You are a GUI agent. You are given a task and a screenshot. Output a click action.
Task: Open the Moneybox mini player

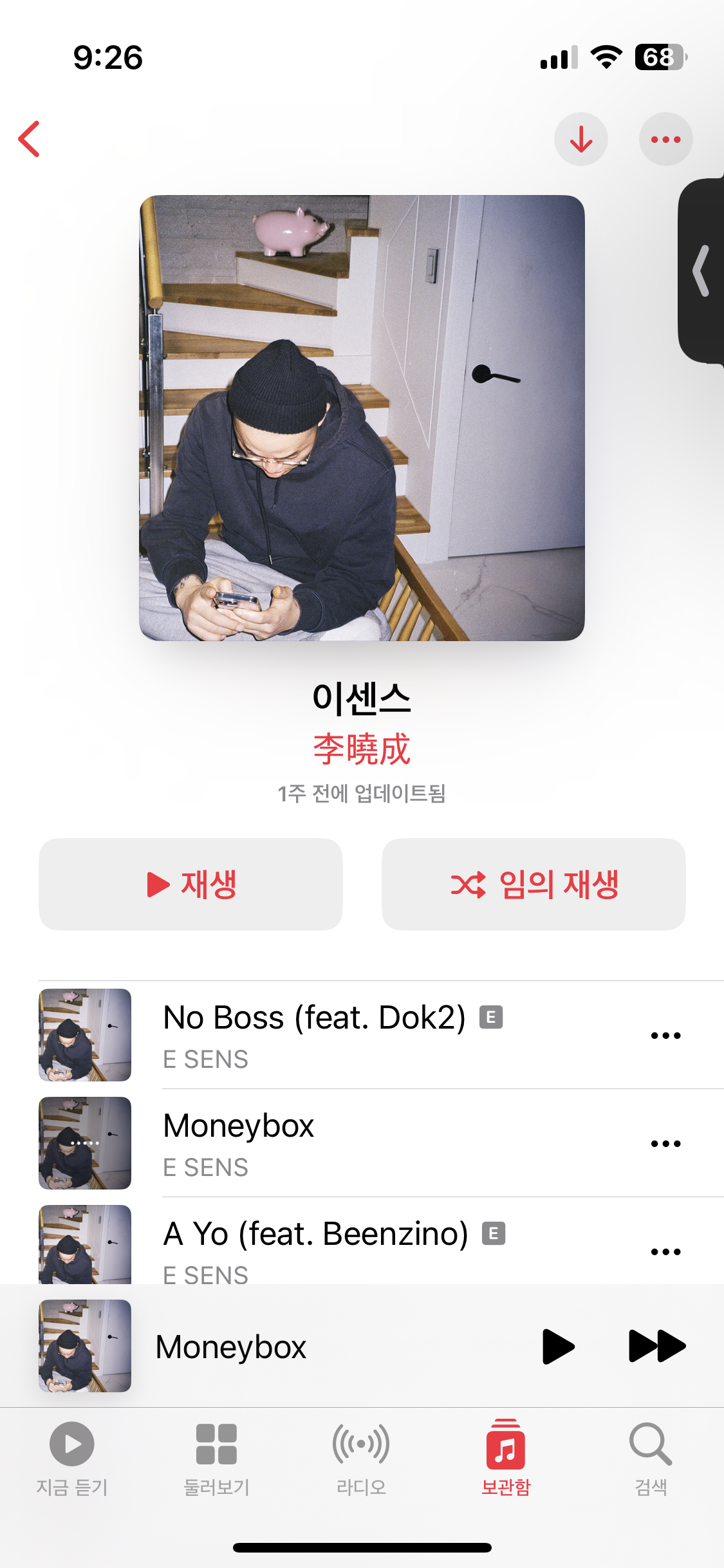[x=257, y=1347]
